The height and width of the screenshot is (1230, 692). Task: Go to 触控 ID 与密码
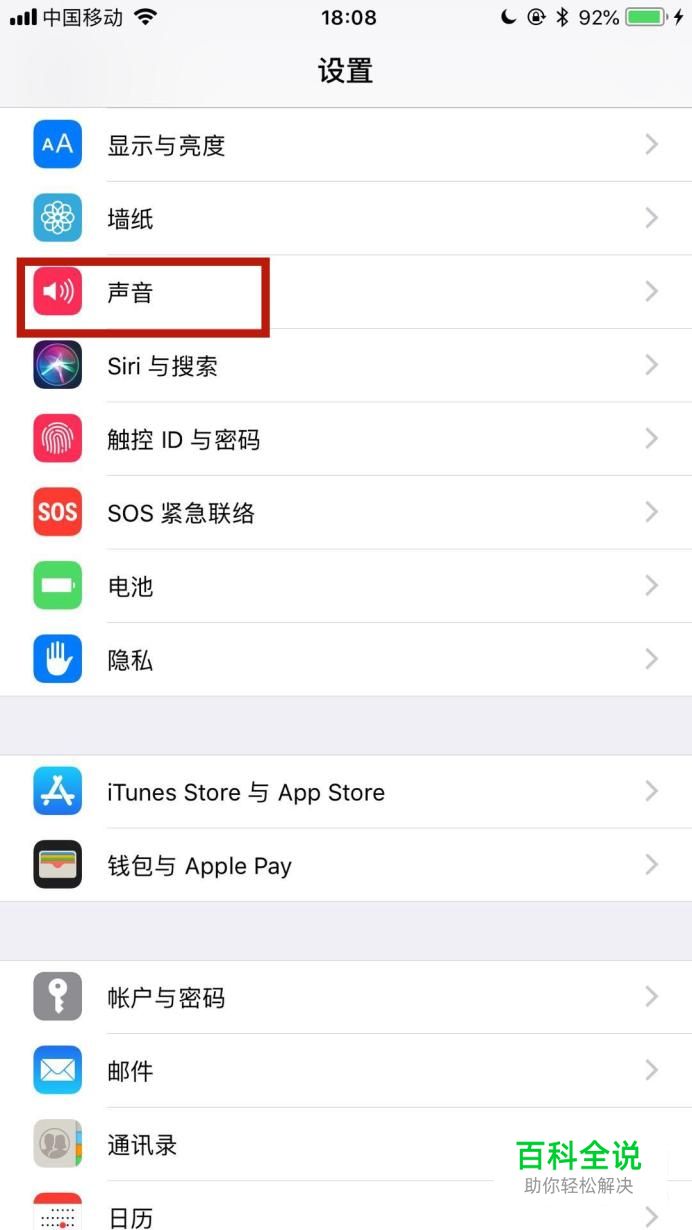click(346, 439)
